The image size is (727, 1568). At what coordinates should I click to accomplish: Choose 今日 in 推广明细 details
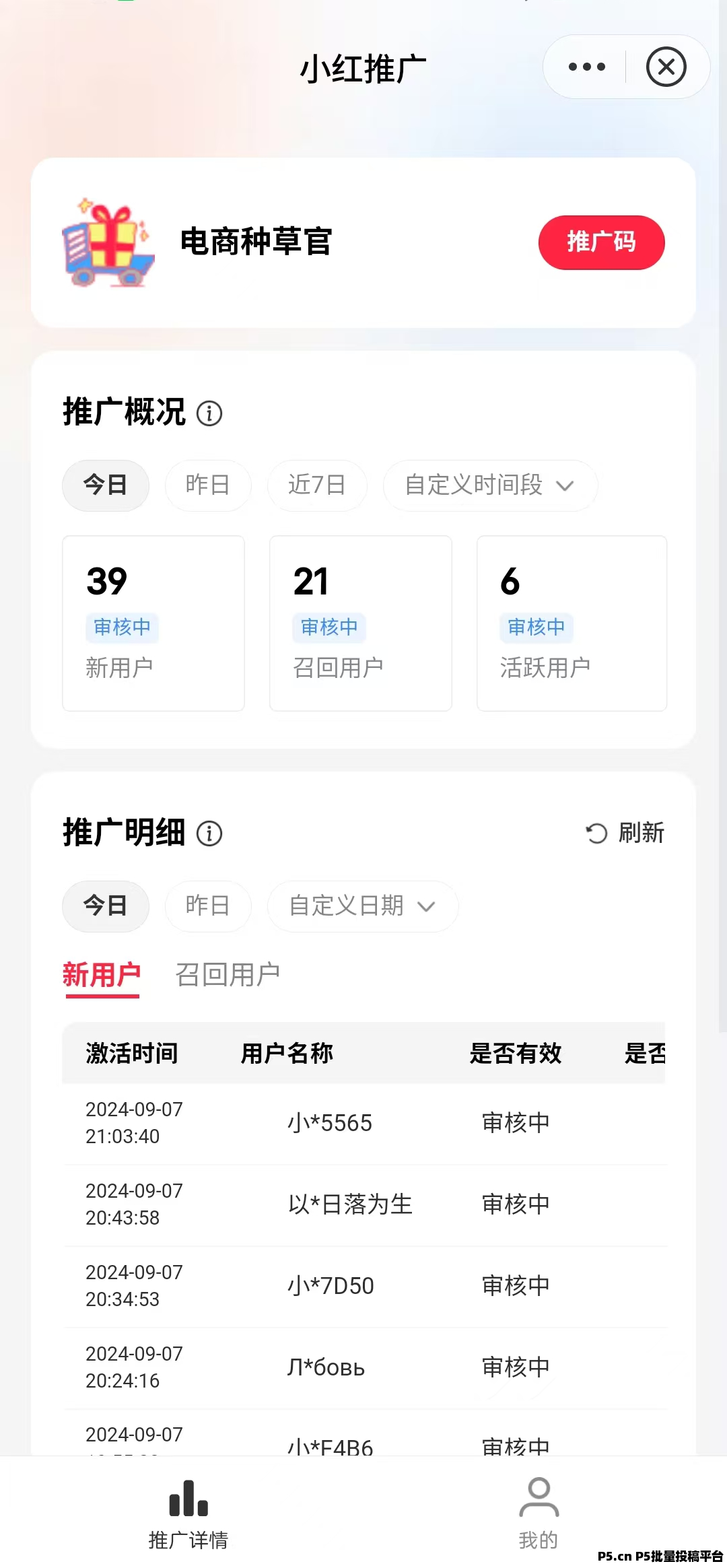point(106,906)
